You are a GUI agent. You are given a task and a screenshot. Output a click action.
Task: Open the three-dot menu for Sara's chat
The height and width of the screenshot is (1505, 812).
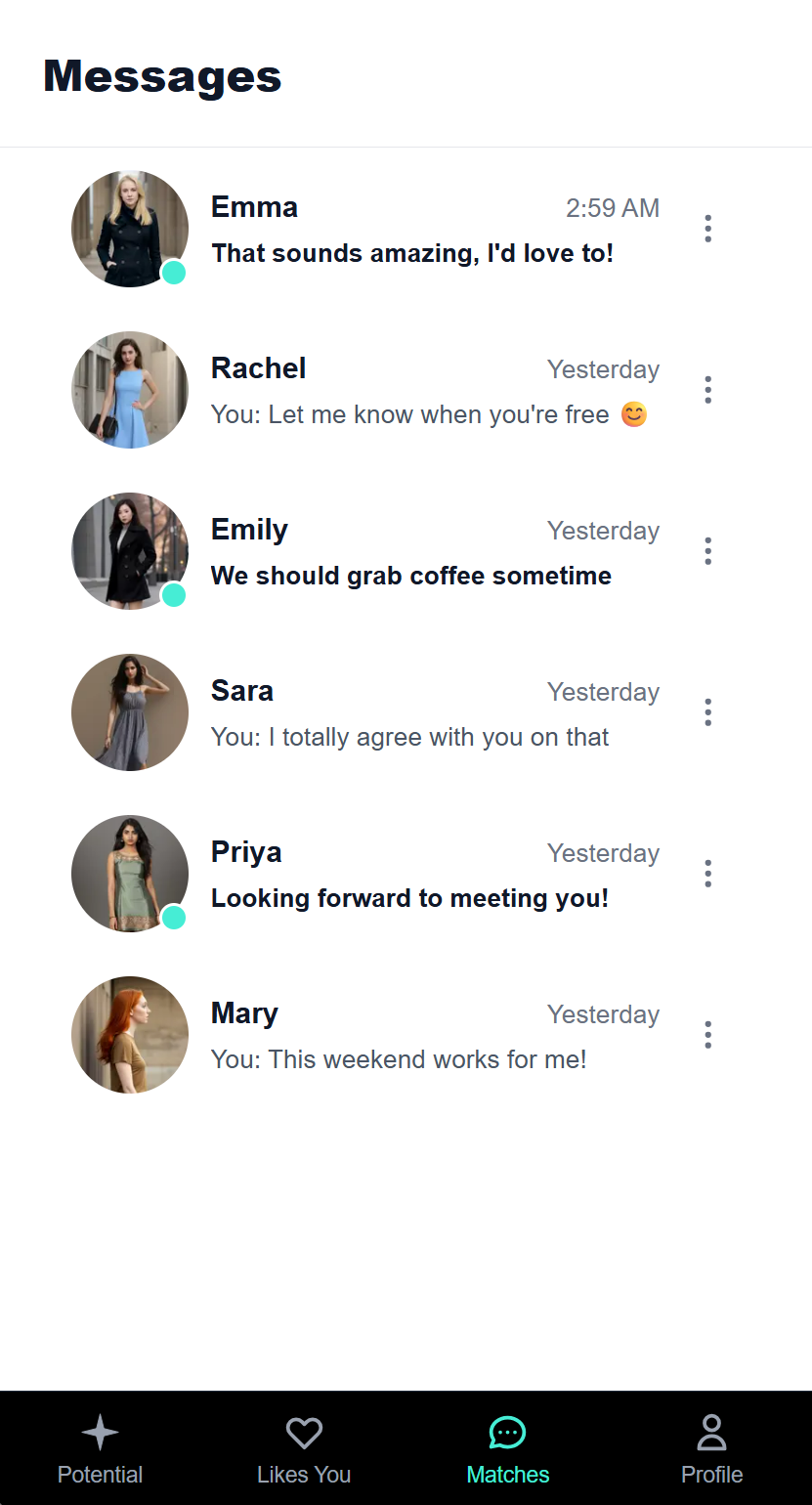pos(706,711)
